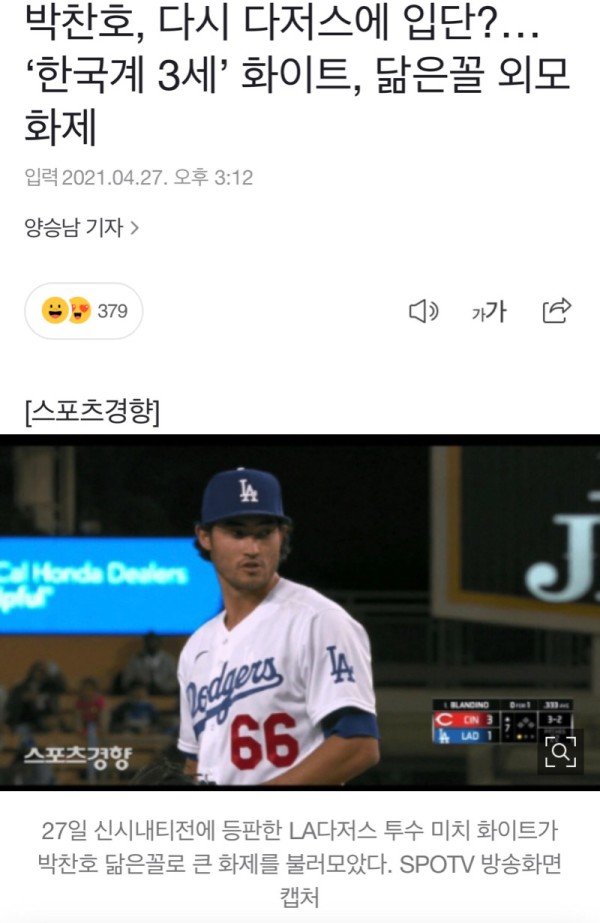This screenshot has width=600, height=923.
Task: Change font size with the 가가 icon
Action: (x=489, y=312)
